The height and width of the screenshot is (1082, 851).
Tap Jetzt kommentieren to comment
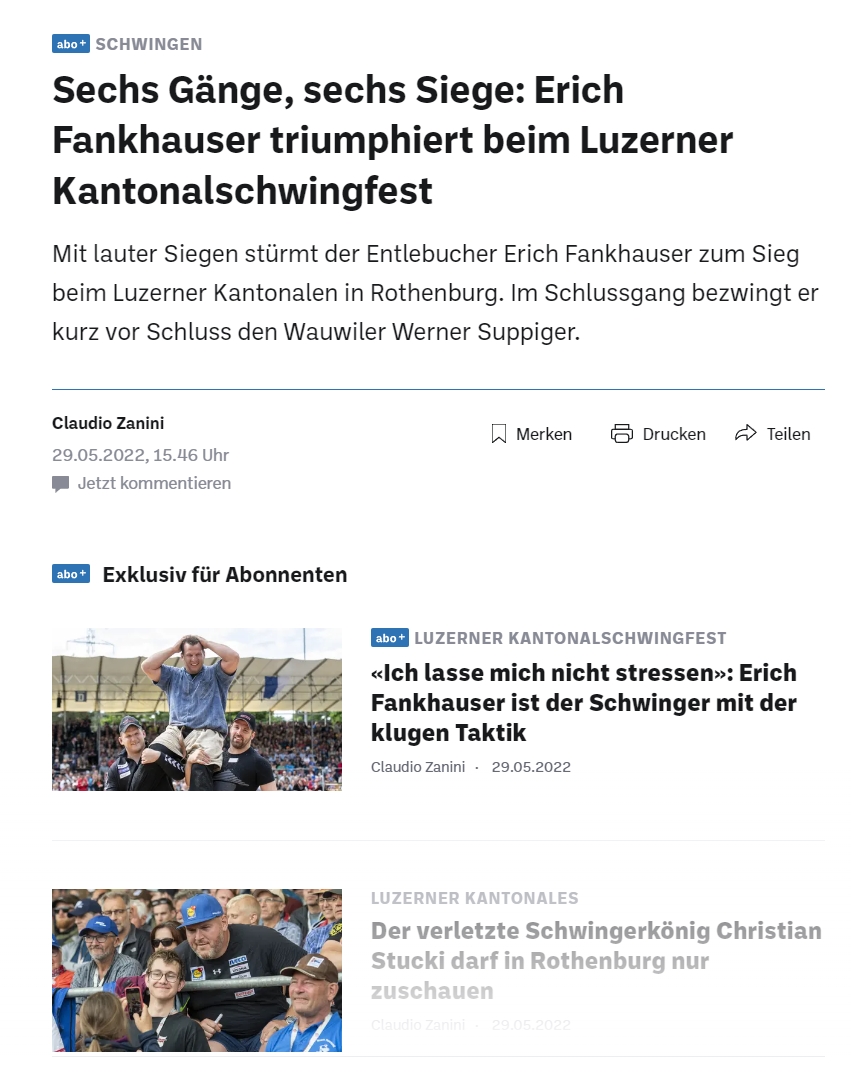tap(153, 483)
